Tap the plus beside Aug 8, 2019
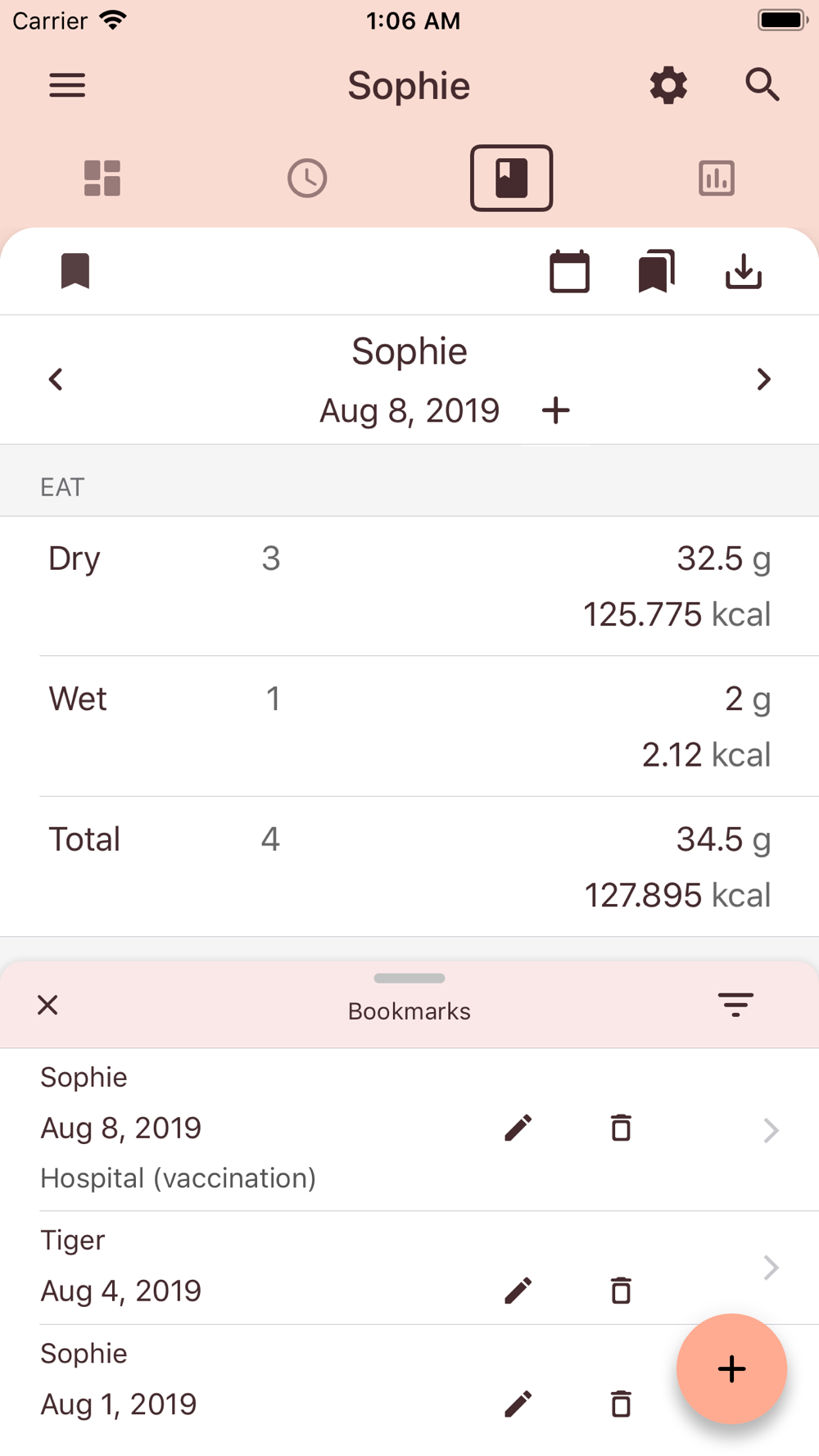 [556, 410]
